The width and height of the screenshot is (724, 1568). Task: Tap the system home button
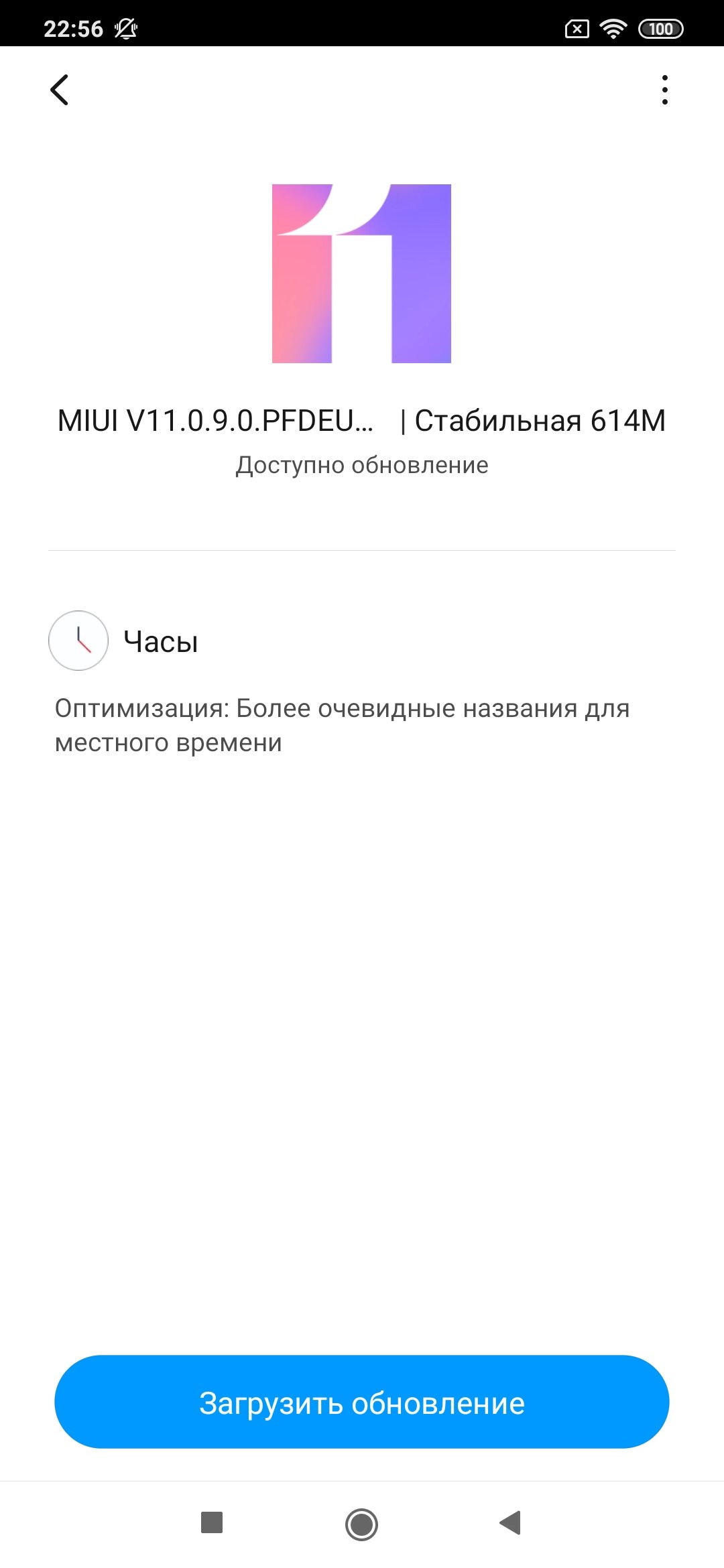[362, 1524]
